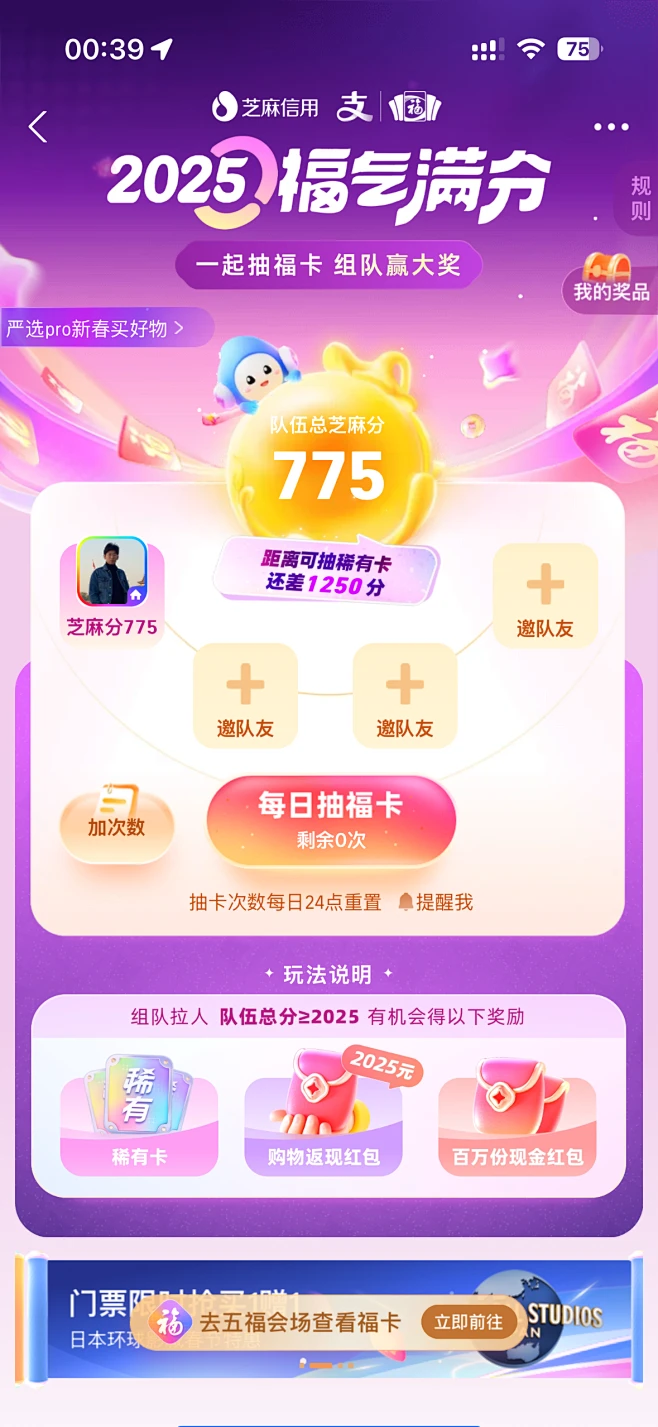Image resolution: width=658 pixels, height=1427 pixels.
Task: Go back using the top-left arrow
Action: tap(38, 127)
